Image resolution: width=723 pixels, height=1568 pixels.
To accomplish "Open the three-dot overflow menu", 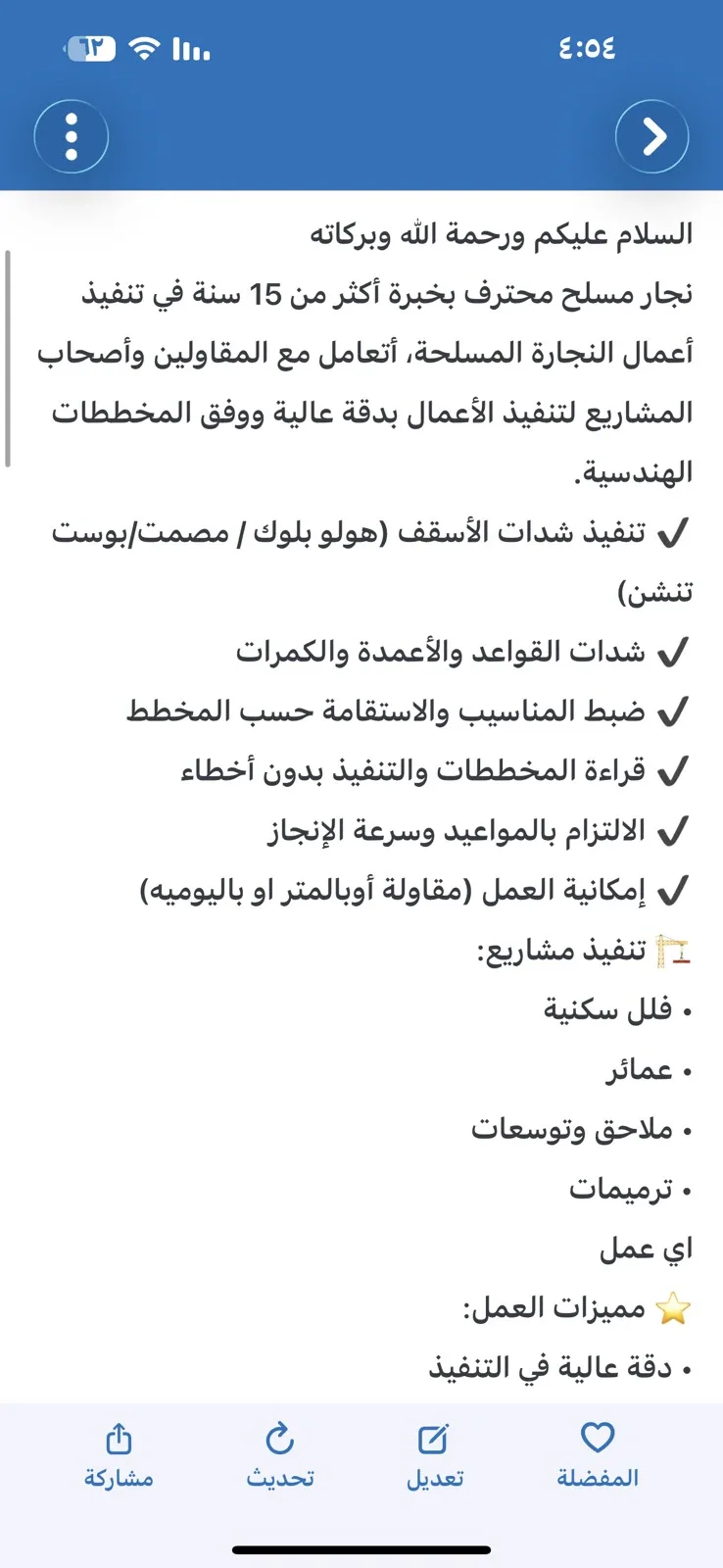I will click(72, 137).
